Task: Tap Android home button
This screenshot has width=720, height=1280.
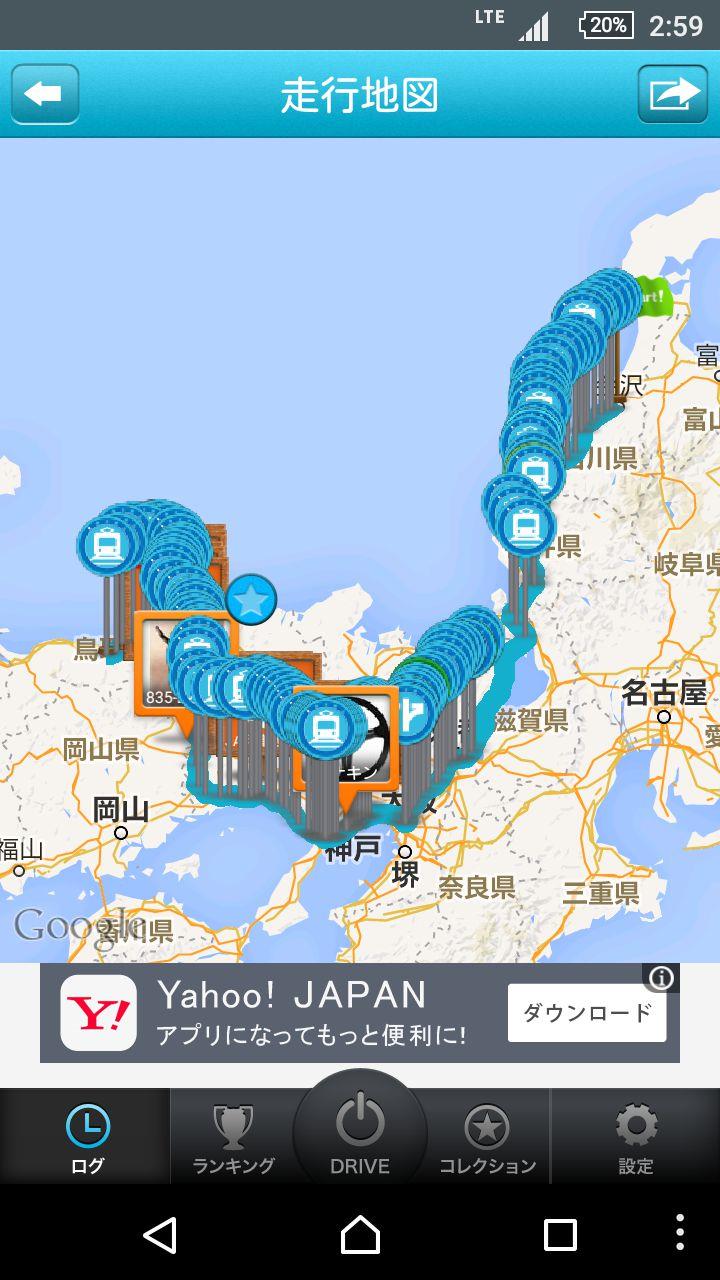Action: 360,1235
